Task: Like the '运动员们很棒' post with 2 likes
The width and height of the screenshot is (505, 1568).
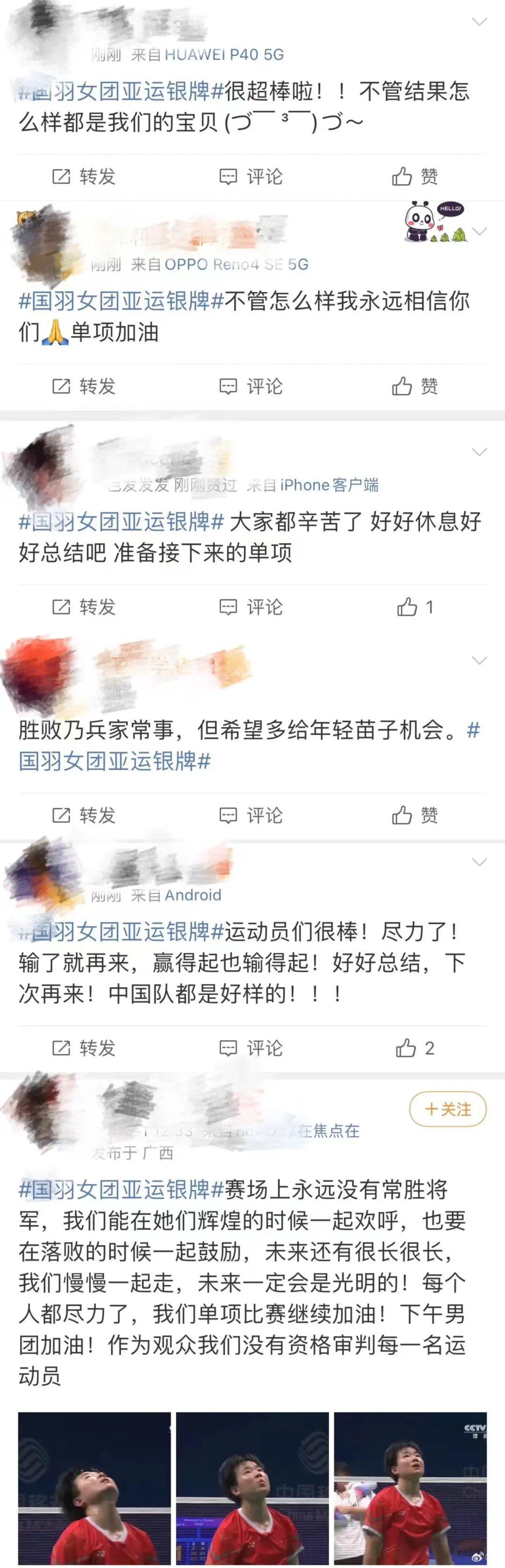Action: coord(415,1048)
